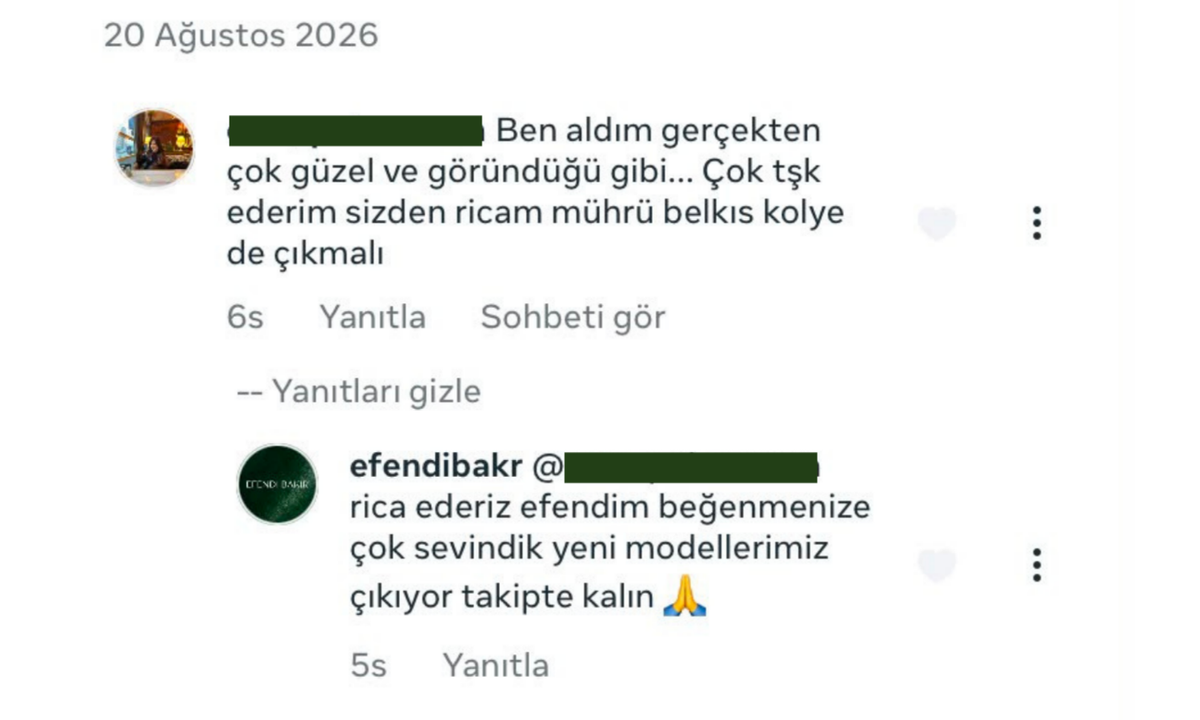Image resolution: width=1200 pixels, height=720 pixels.
Task: Collapse replies with Yanıtları gizle
Action: pyautogui.click(x=359, y=391)
